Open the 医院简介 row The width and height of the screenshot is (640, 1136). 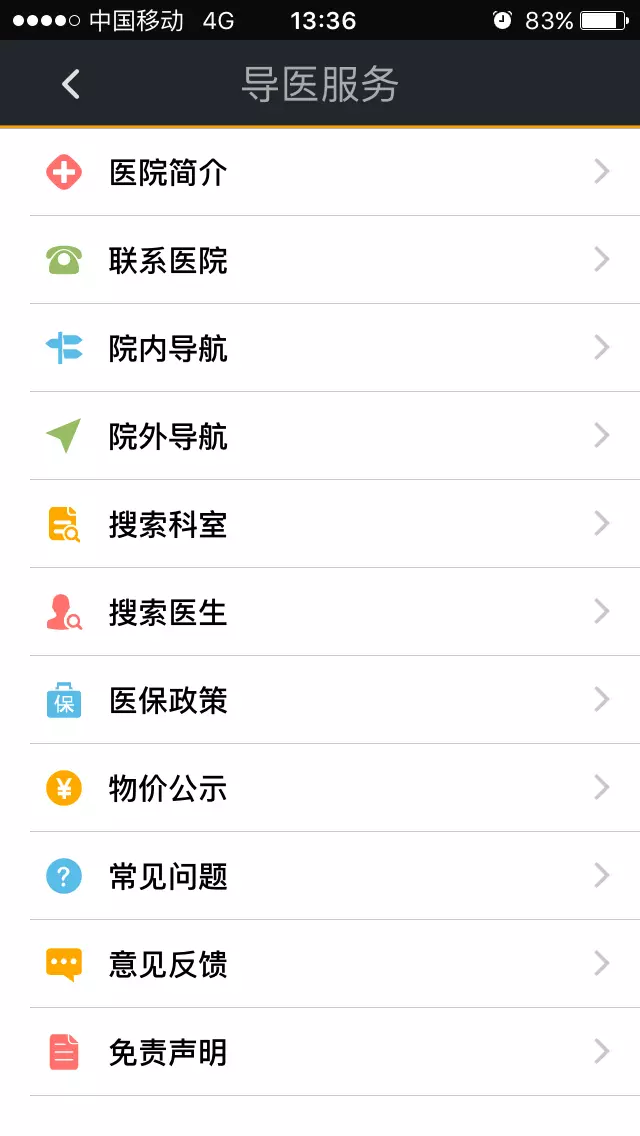[320, 172]
